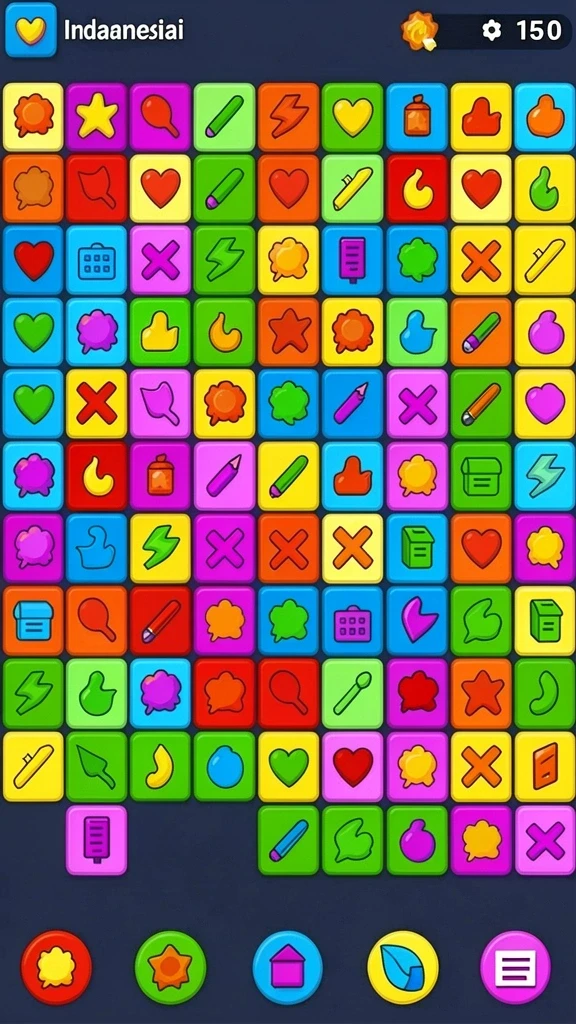Select the yellow star on purple tile
The height and width of the screenshot is (1024, 576).
(97, 117)
